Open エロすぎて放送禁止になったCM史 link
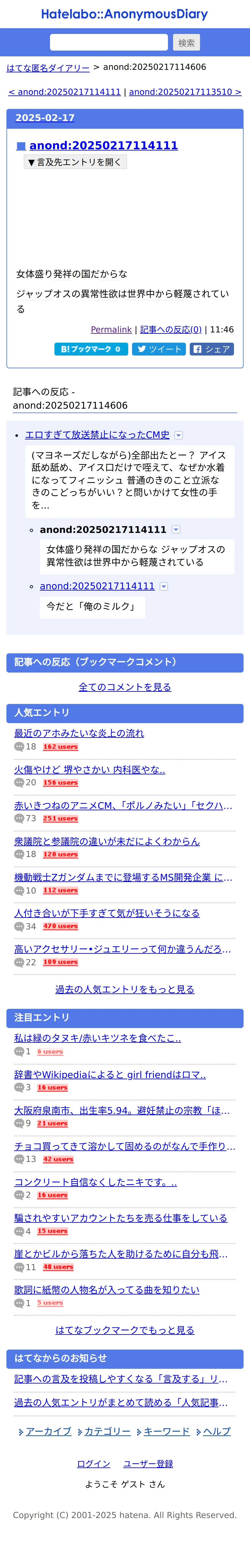The height and width of the screenshot is (1568, 250). 97,435
